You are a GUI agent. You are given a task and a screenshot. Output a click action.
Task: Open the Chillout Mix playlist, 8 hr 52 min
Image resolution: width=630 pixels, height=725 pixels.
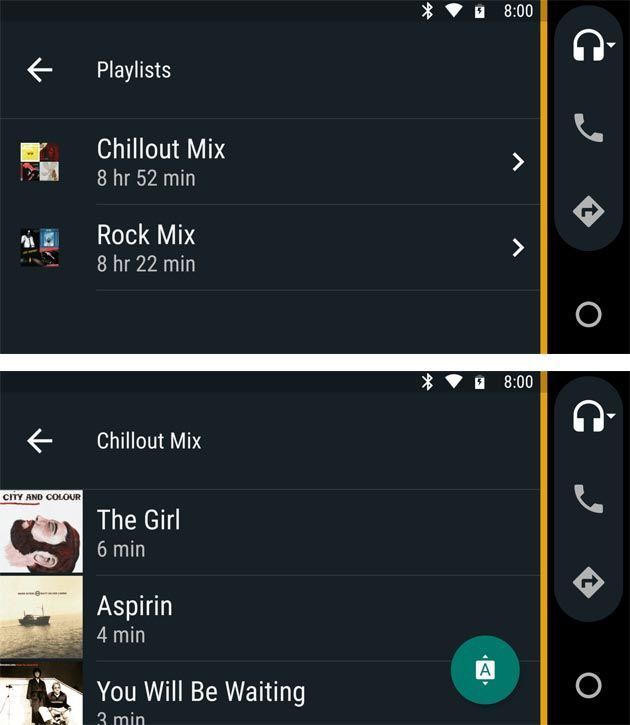pyautogui.click(x=270, y=162)
